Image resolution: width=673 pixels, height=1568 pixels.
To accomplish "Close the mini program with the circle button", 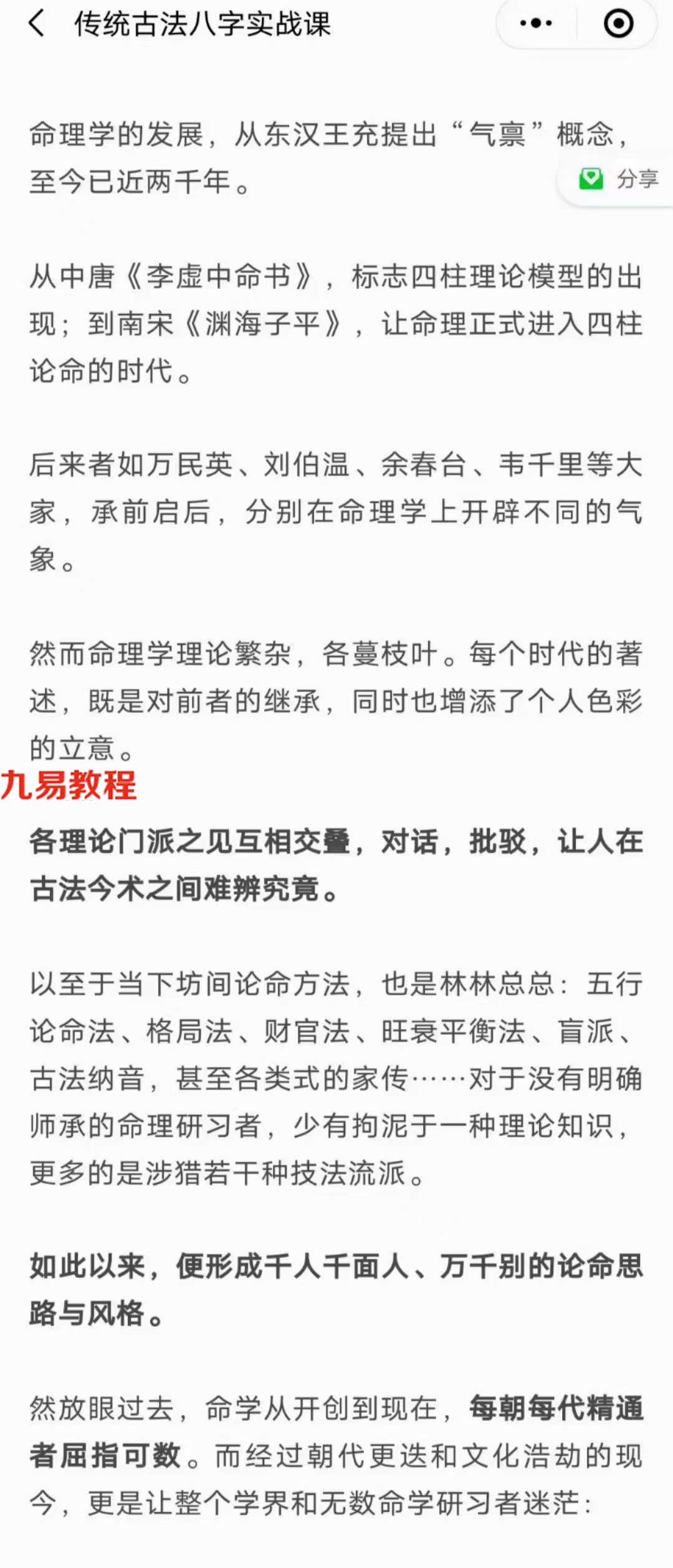I will (618, 24).
